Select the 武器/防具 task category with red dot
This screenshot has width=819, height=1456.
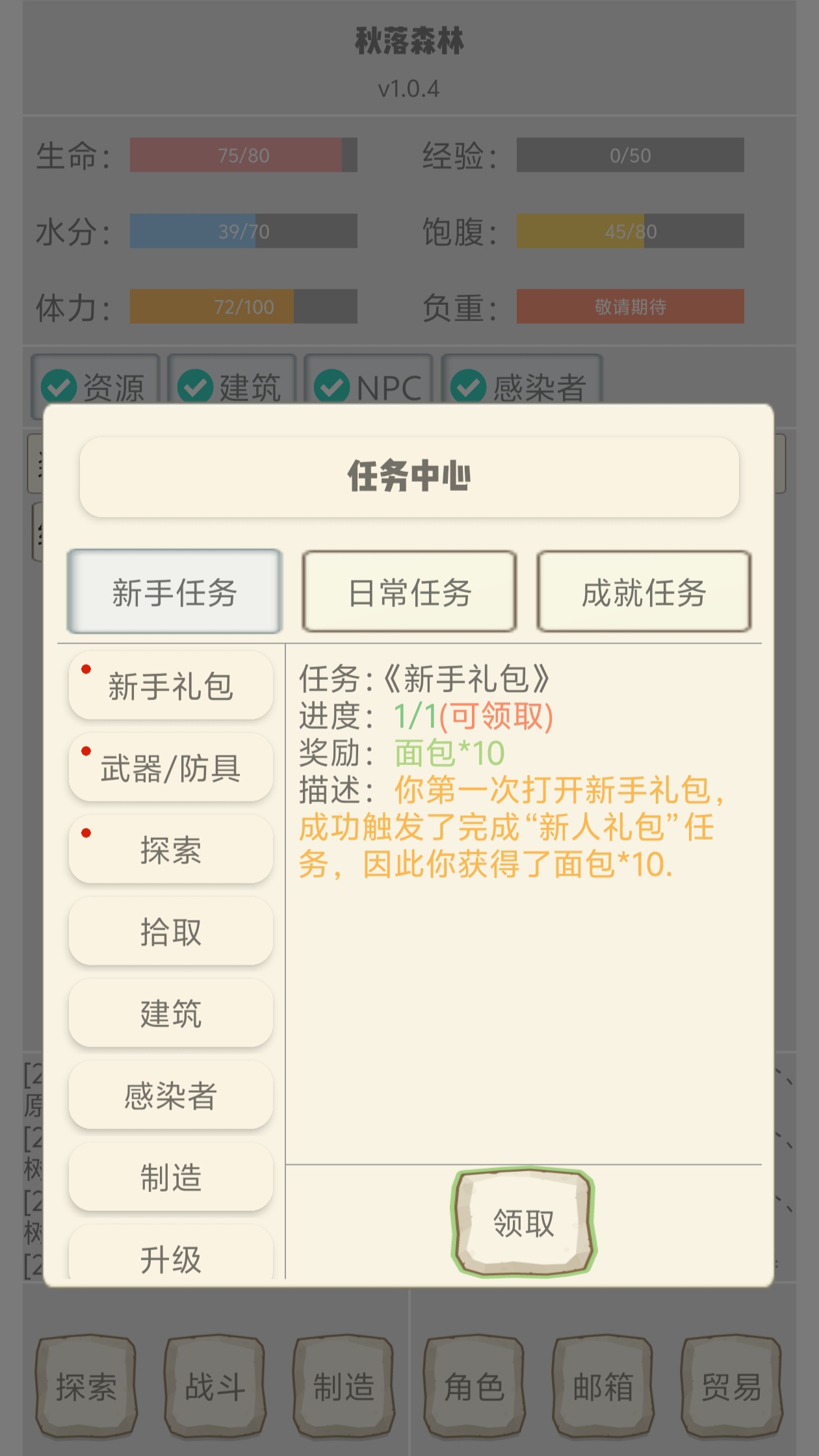click(x=170, y=767)
